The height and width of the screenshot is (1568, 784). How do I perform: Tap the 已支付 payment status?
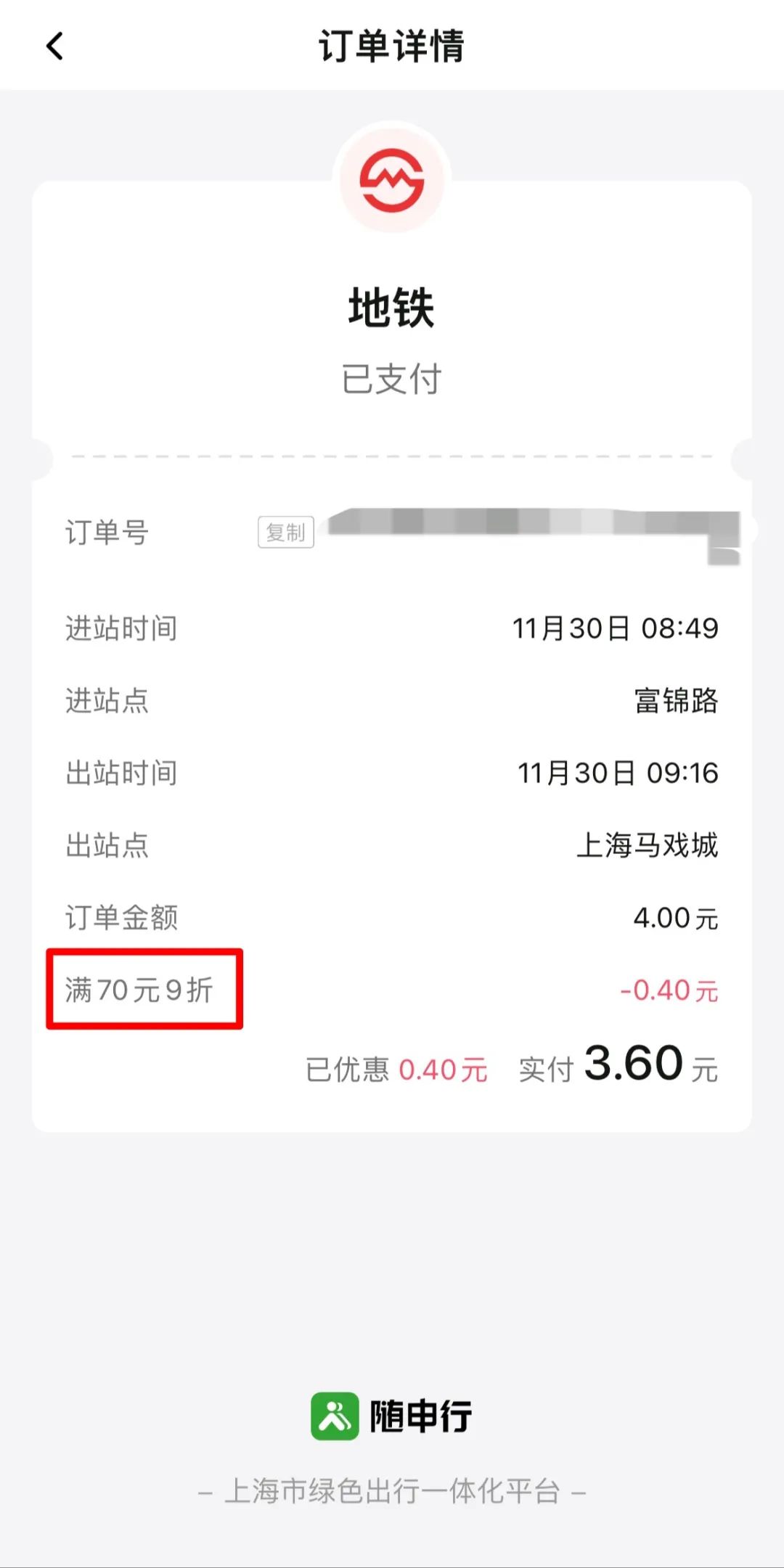coord(392,377)
